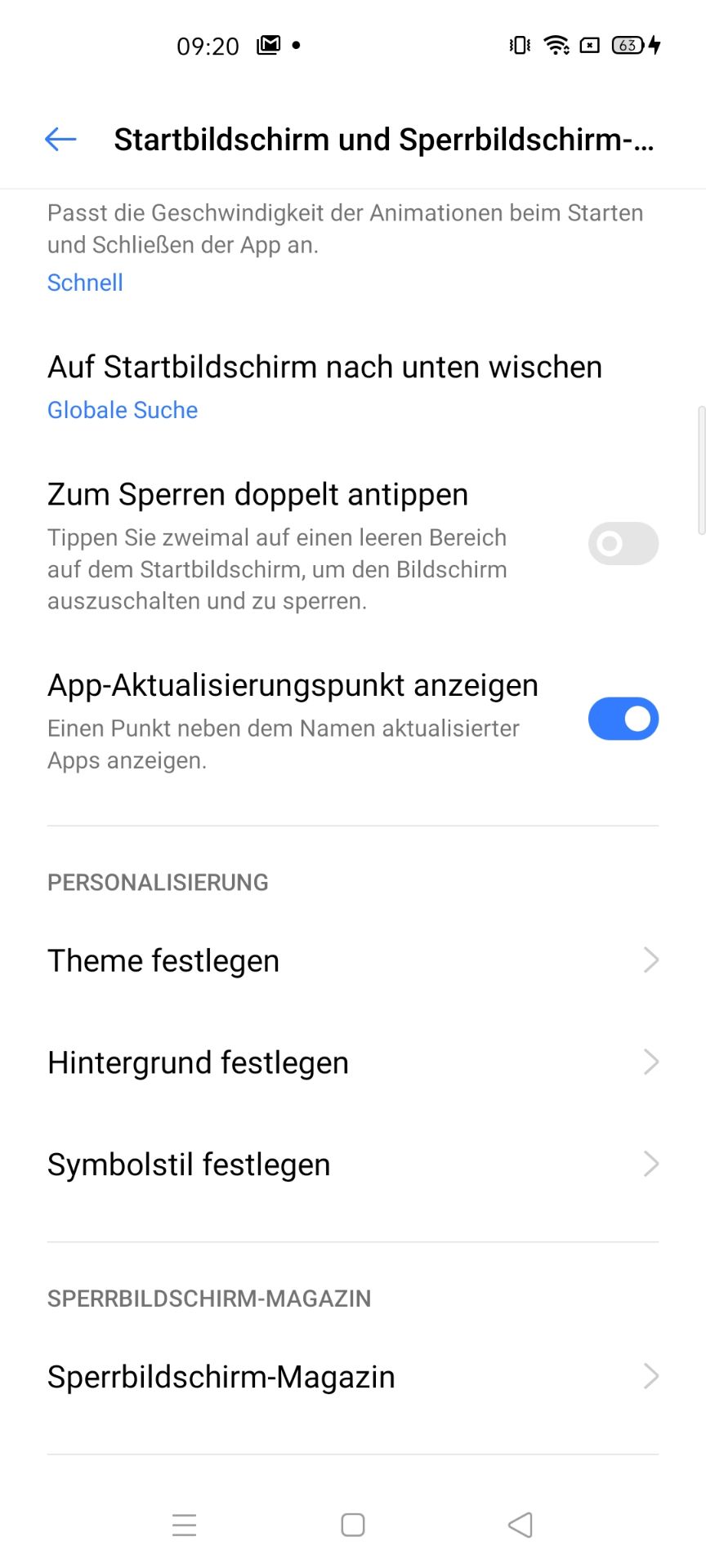Viewport: 706px width, 1568px height.
Task: Go back using the top arrow
Action: 60,140
